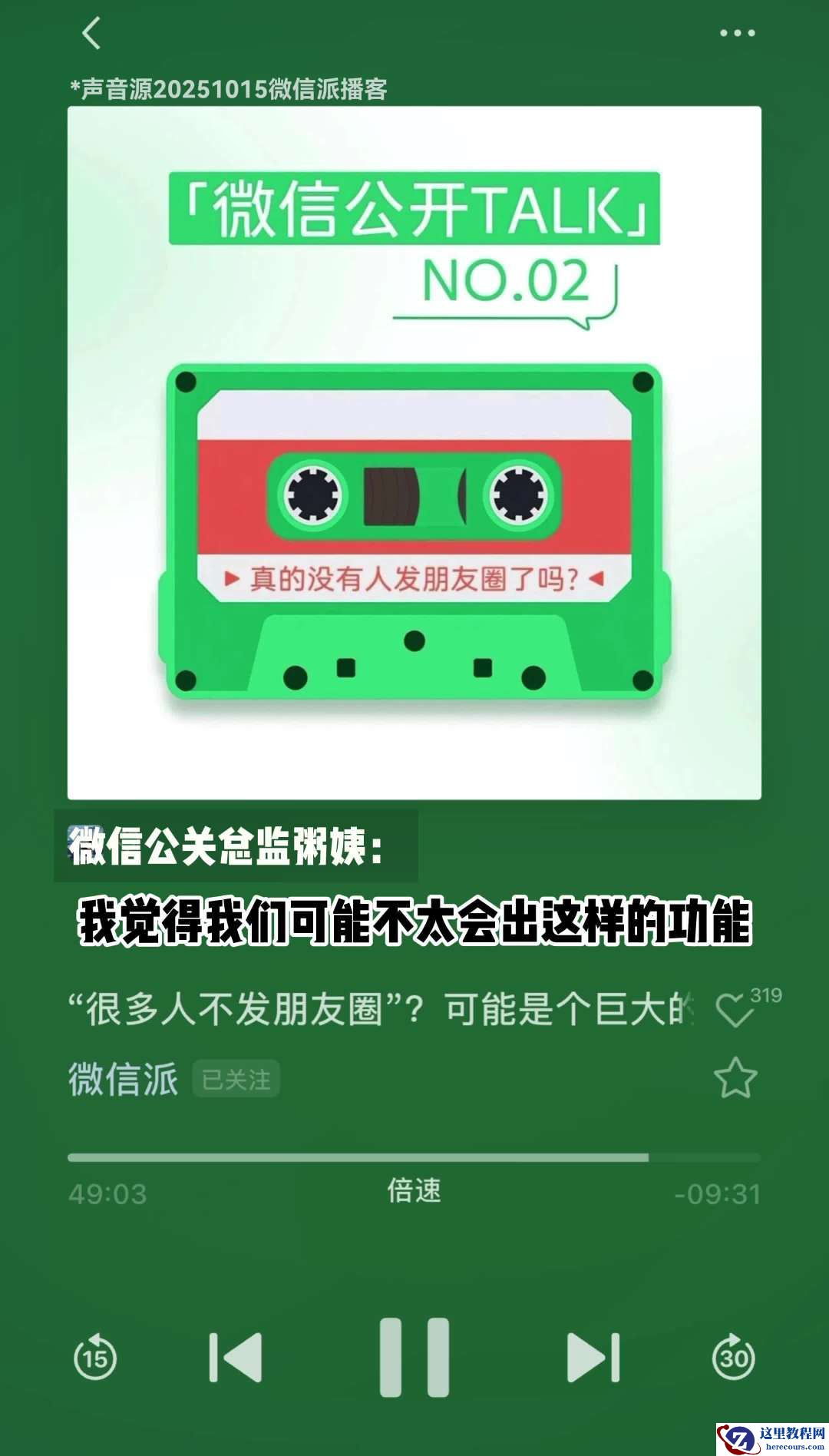Open the source note 声音源20251015微信派播客
Screen dimensions: 829x1456
[x=230, y=88]
